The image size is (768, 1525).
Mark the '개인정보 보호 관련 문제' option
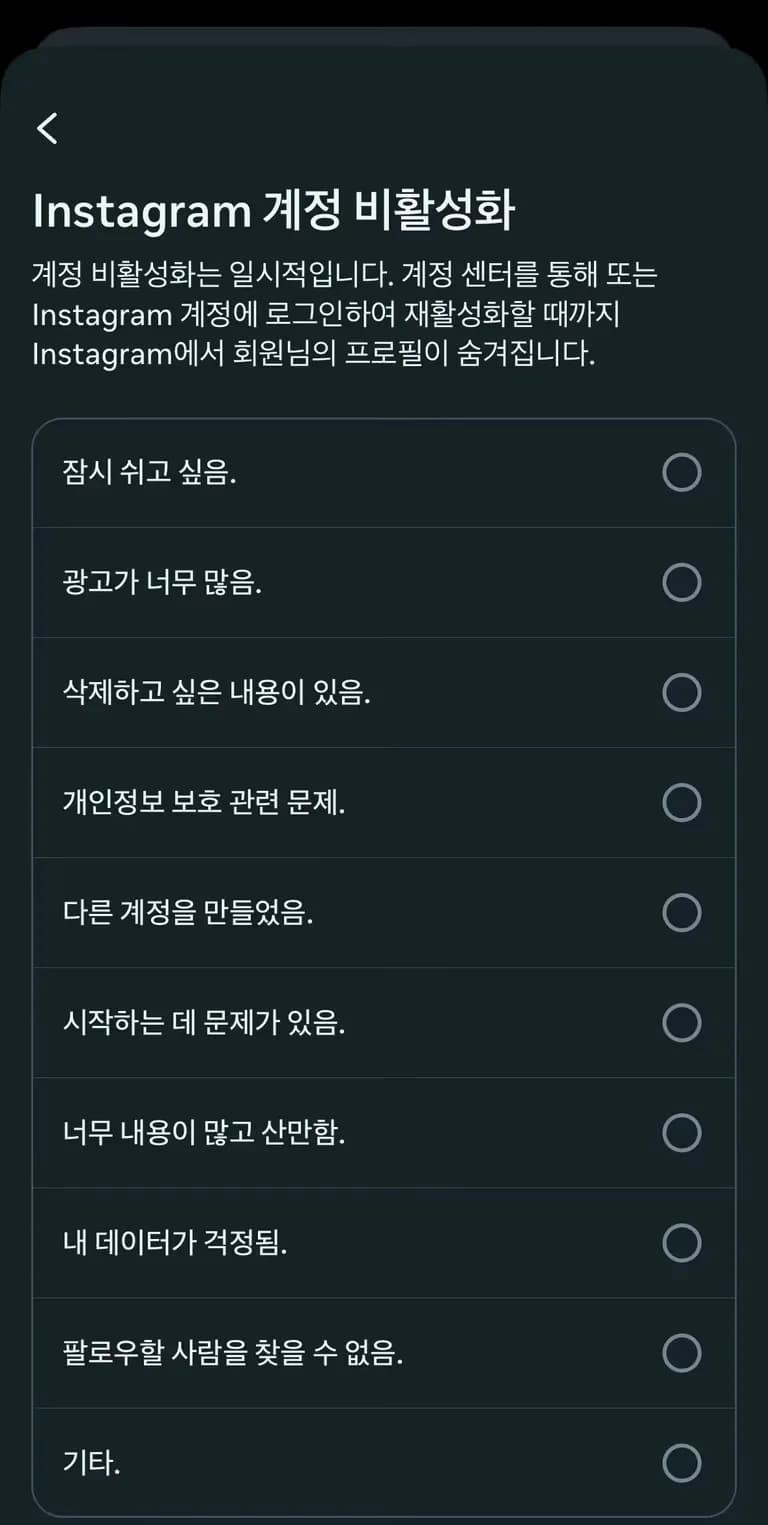click(681, 803)
